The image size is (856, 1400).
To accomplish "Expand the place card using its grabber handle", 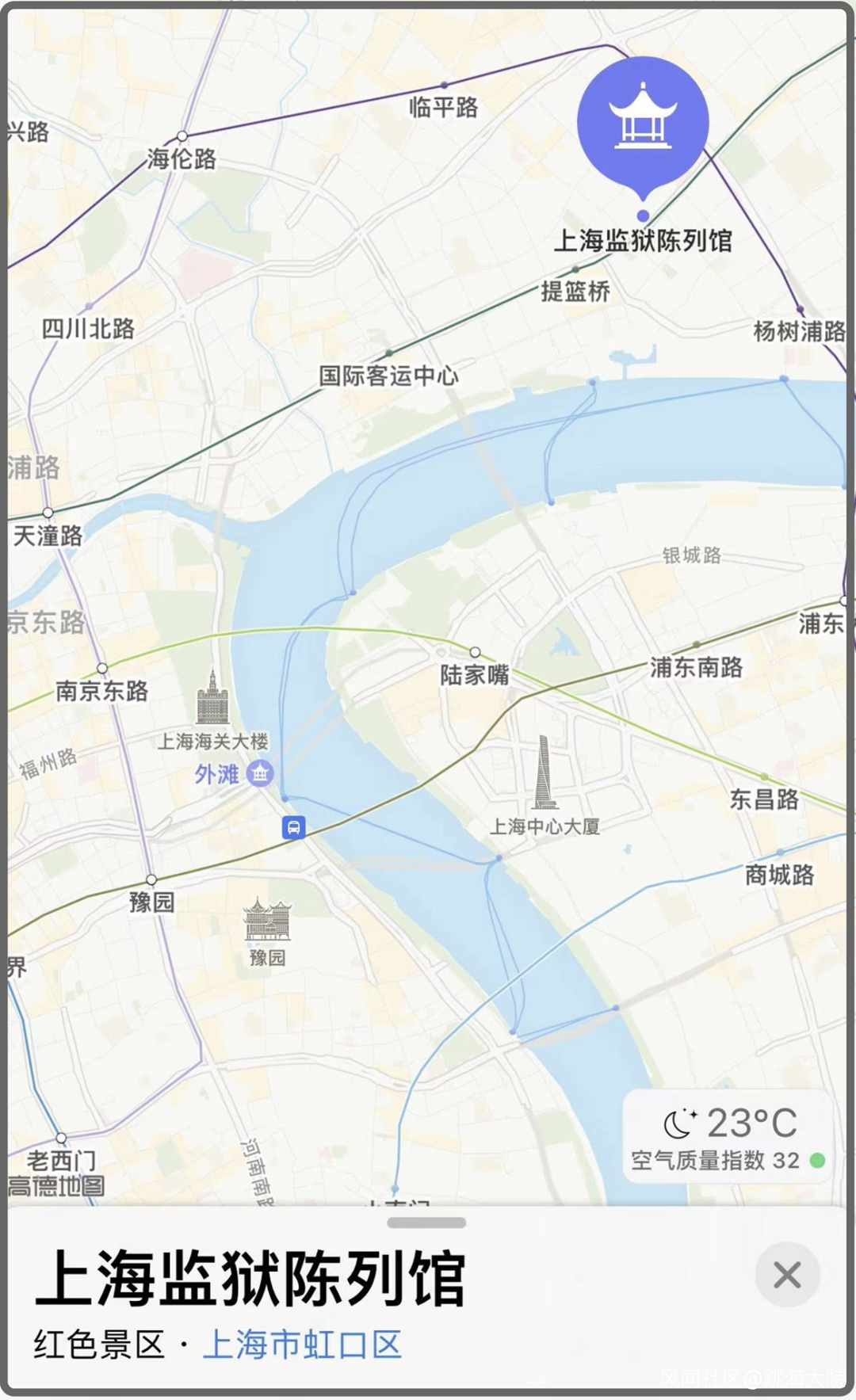I will (426, 1223).
